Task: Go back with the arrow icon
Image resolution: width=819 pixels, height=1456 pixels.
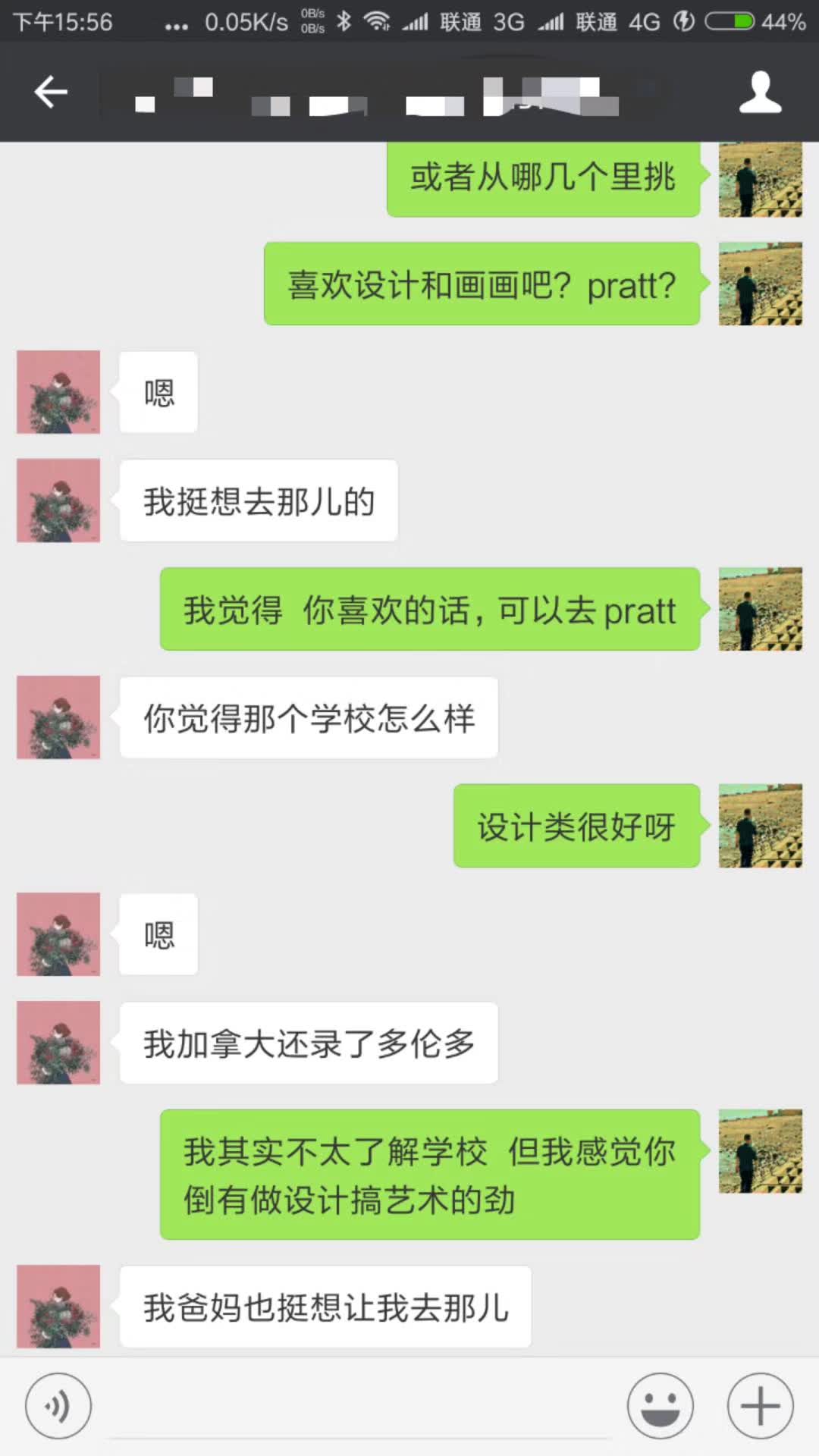Action: (x=51, y=93)
